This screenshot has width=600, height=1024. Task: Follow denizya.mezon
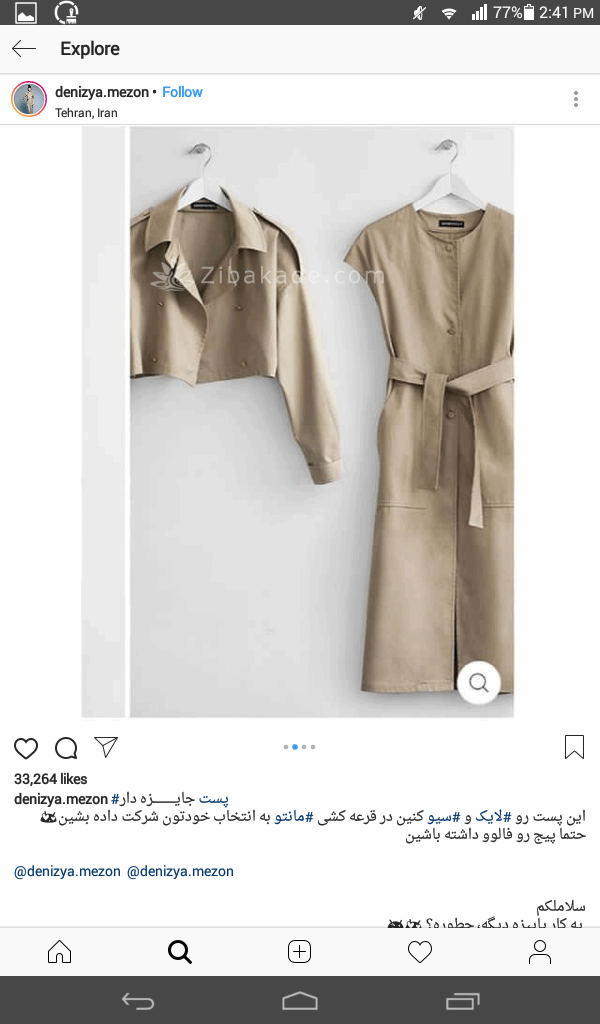click(x=182, y=92)
